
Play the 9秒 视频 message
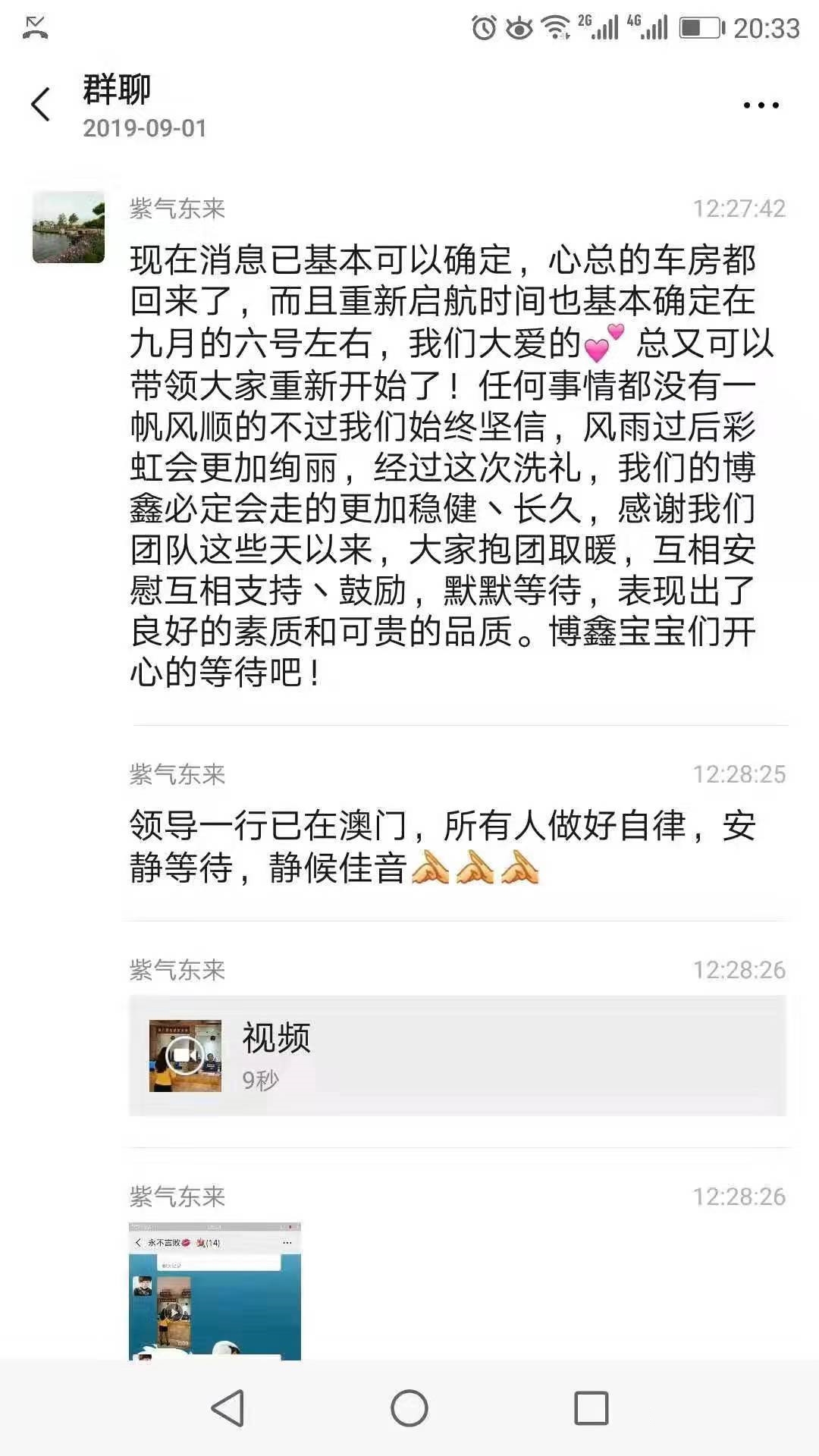[x=457, y=1056]
